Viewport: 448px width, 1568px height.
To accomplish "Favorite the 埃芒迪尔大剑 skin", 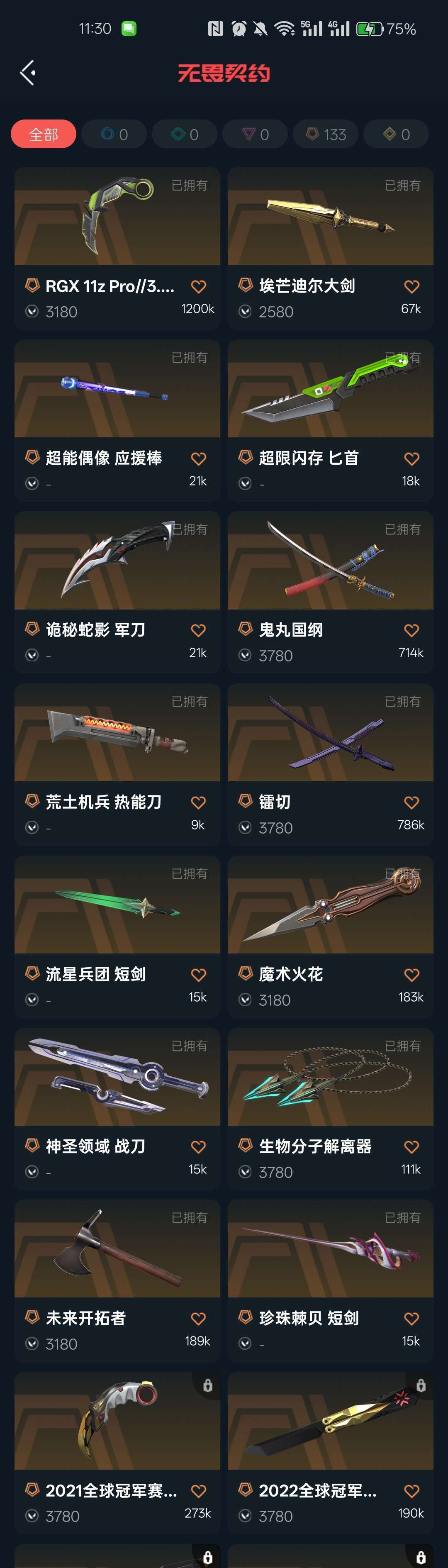I will coord(411,286).
